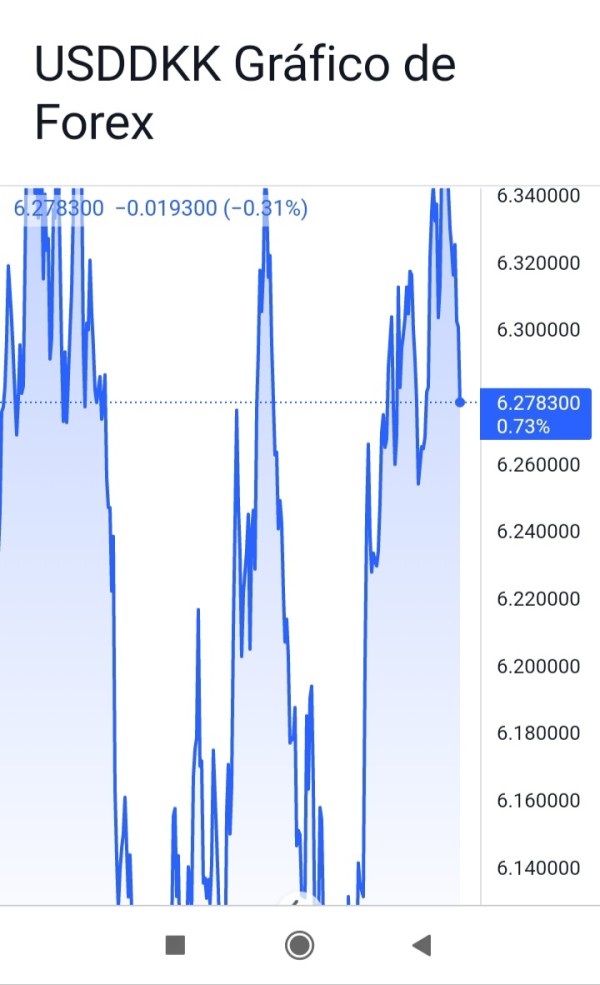Go back using the system back button
The image size is (600, 985).
coord(422,945)
